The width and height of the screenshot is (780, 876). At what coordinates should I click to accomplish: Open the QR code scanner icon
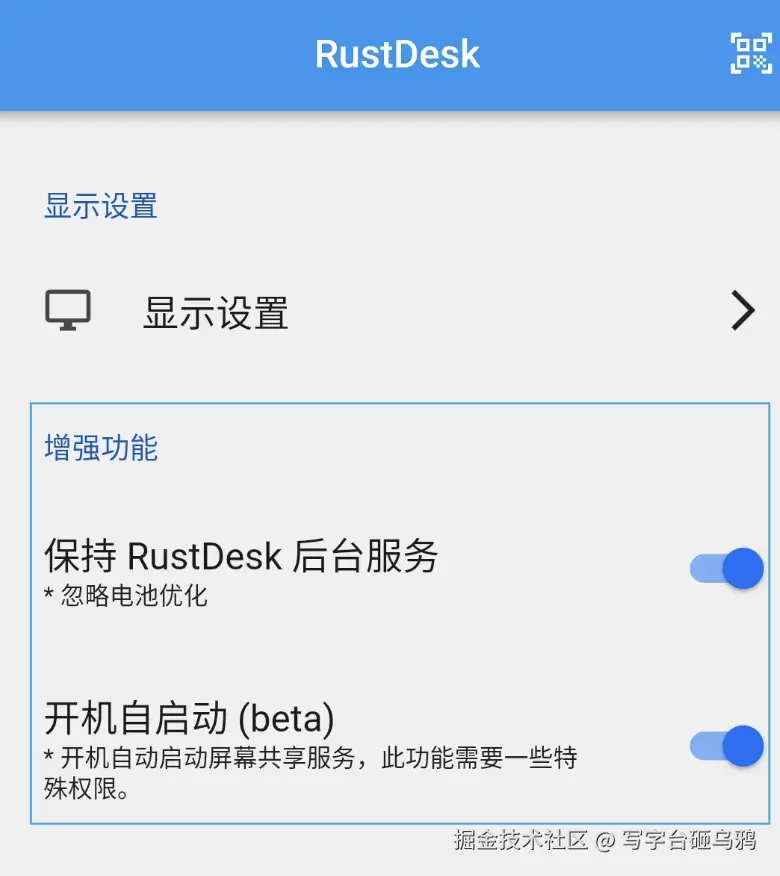(x=751, y=53)
